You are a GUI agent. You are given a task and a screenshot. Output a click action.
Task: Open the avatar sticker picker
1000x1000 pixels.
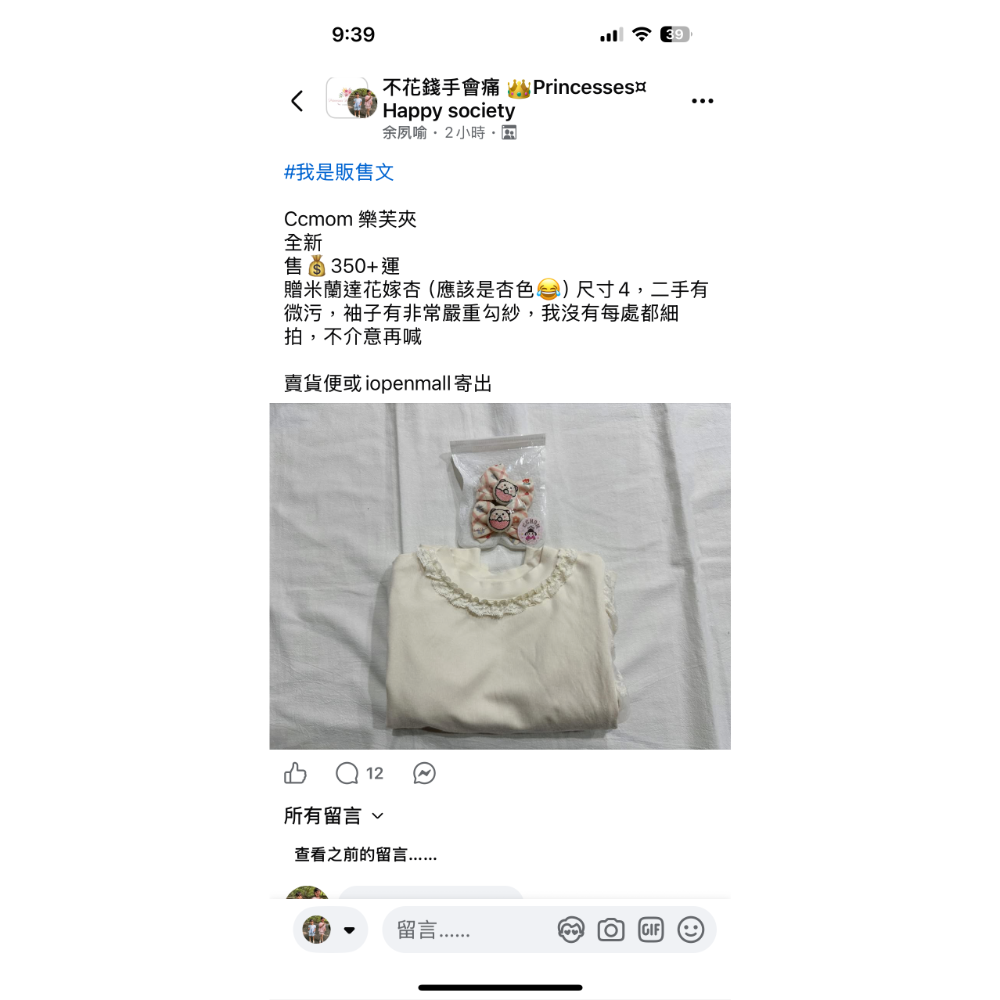point(571,930)
